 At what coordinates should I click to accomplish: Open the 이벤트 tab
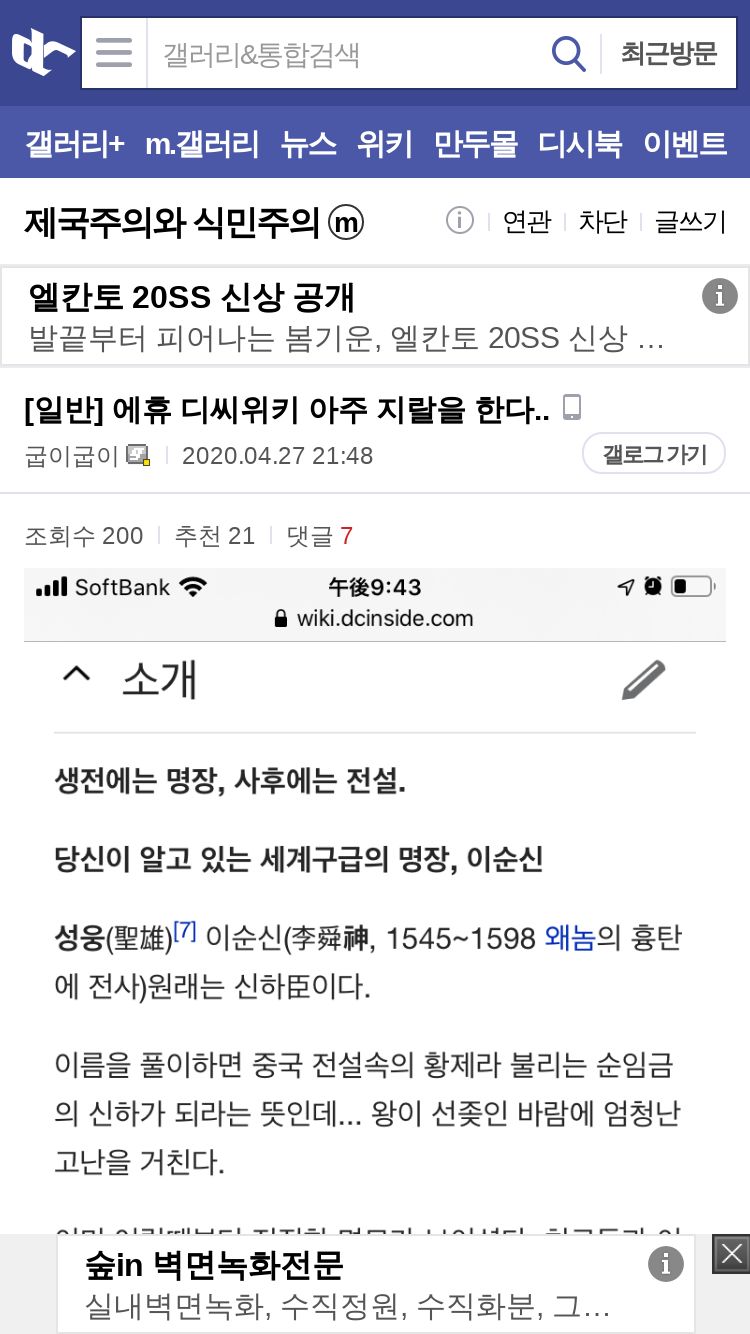click(685, 144)
